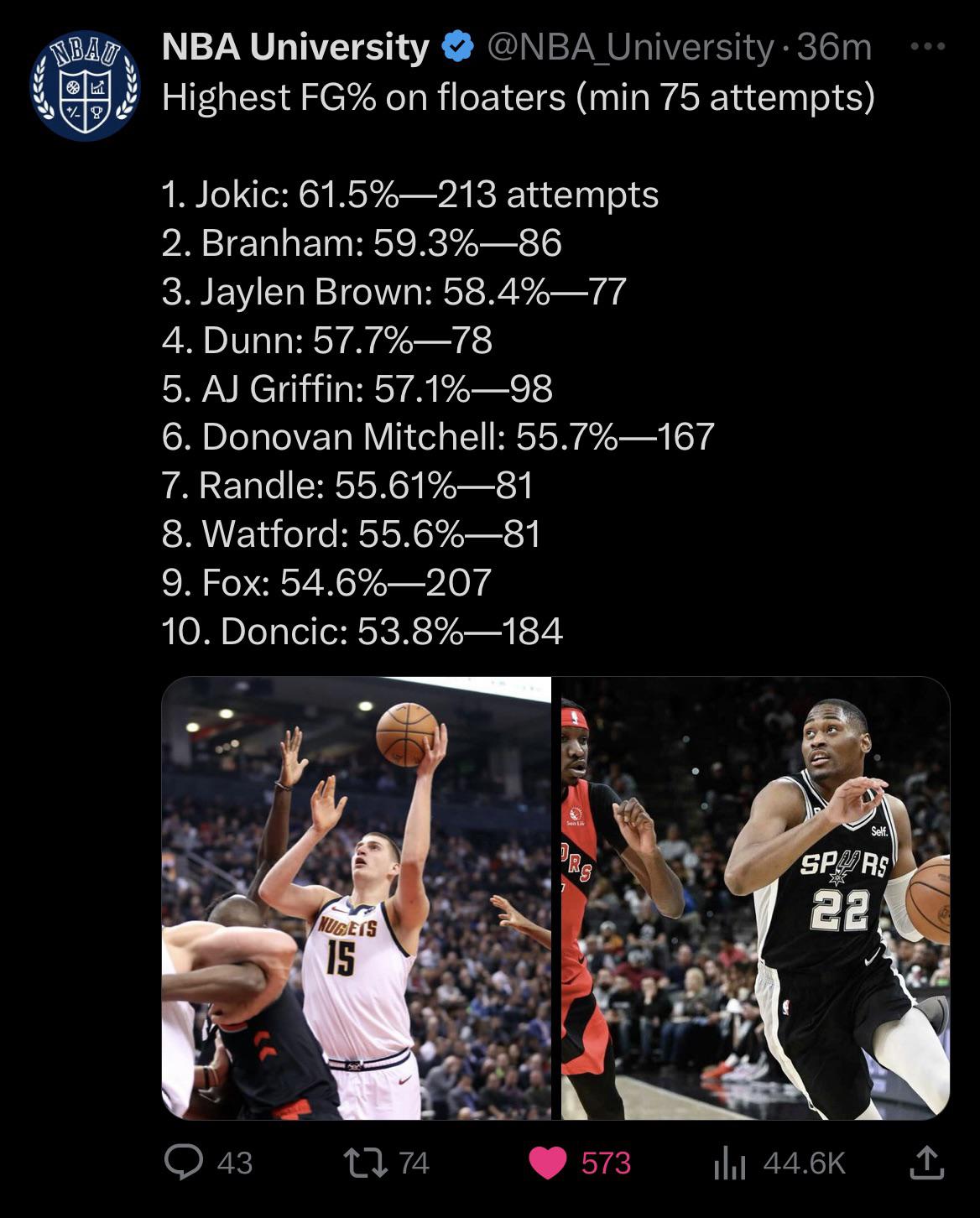Open the Jokic Nuggets photo

pyautogui.click(x=356, y=898)
